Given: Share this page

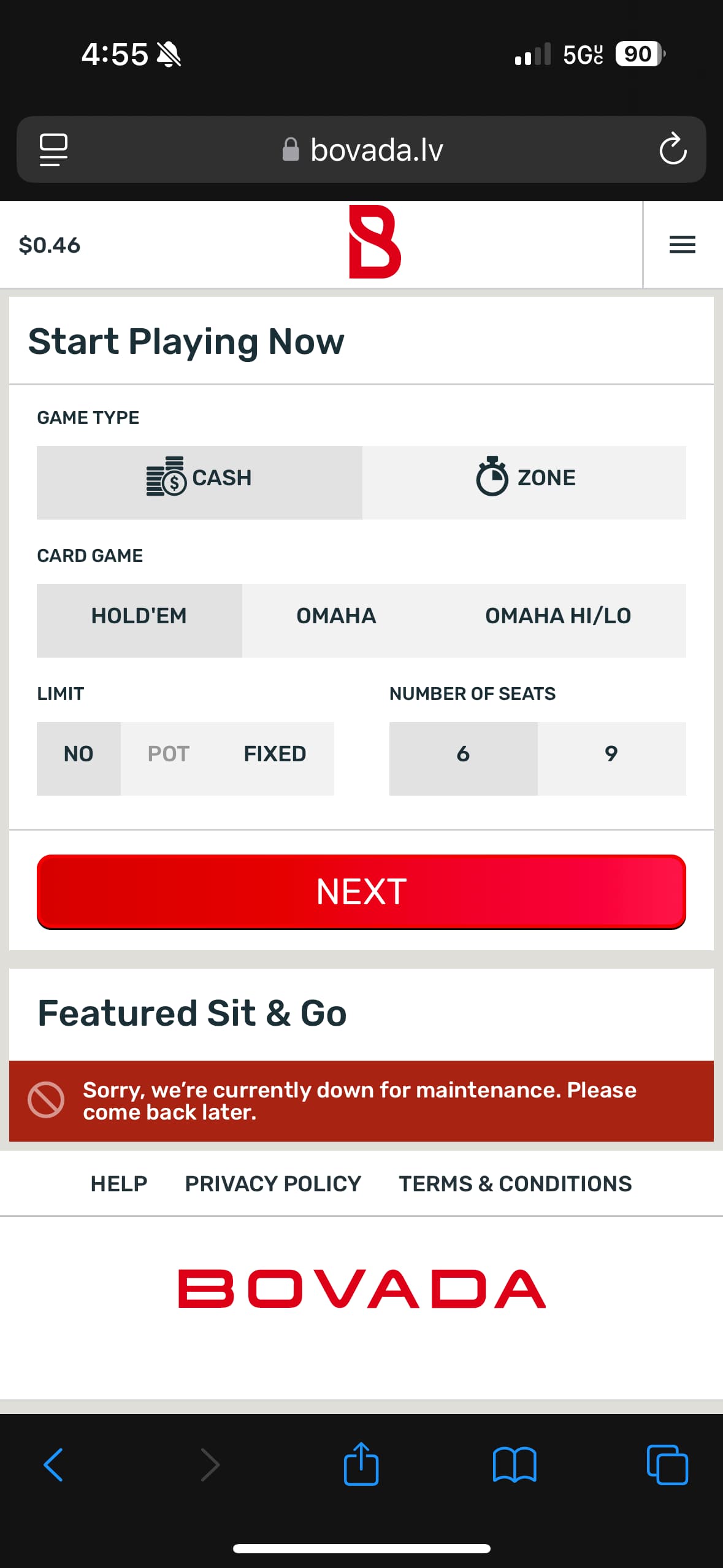Looking at the screenshot, I should tap(361, 1465).
